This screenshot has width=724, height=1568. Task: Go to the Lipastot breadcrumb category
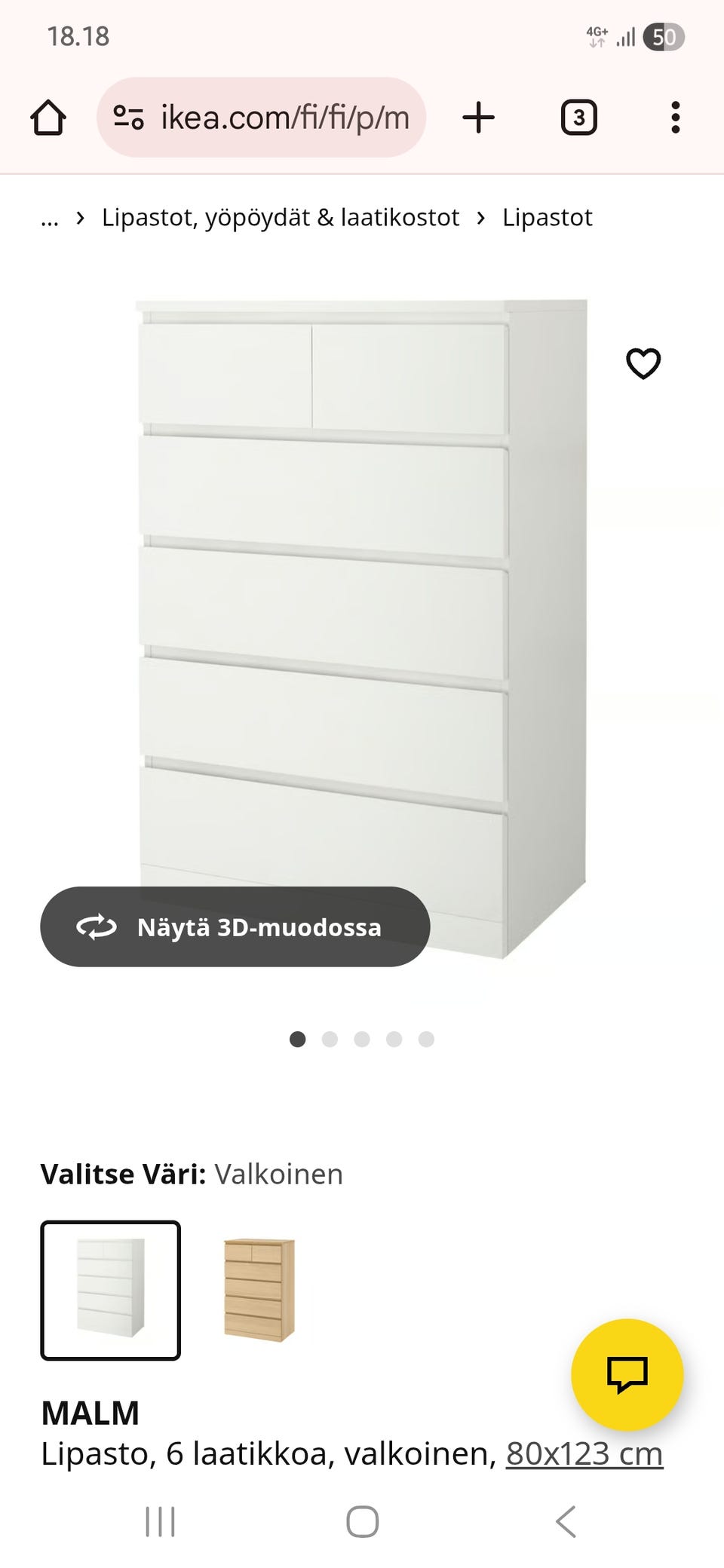tap(547, 218)
